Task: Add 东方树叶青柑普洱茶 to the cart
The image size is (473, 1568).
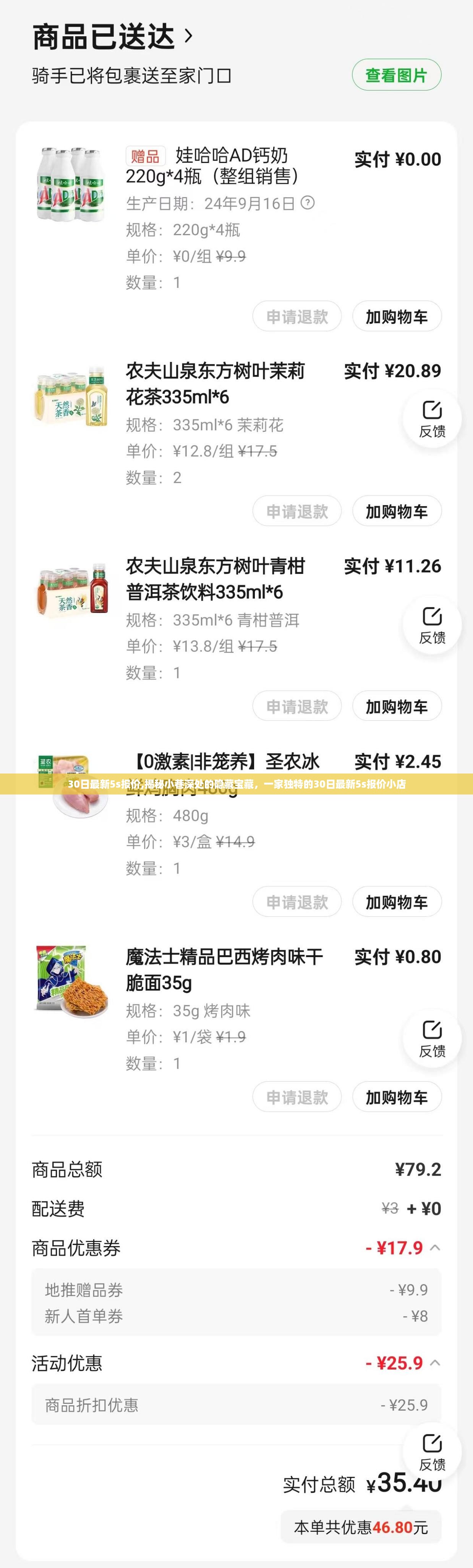Action: point(396,707)
